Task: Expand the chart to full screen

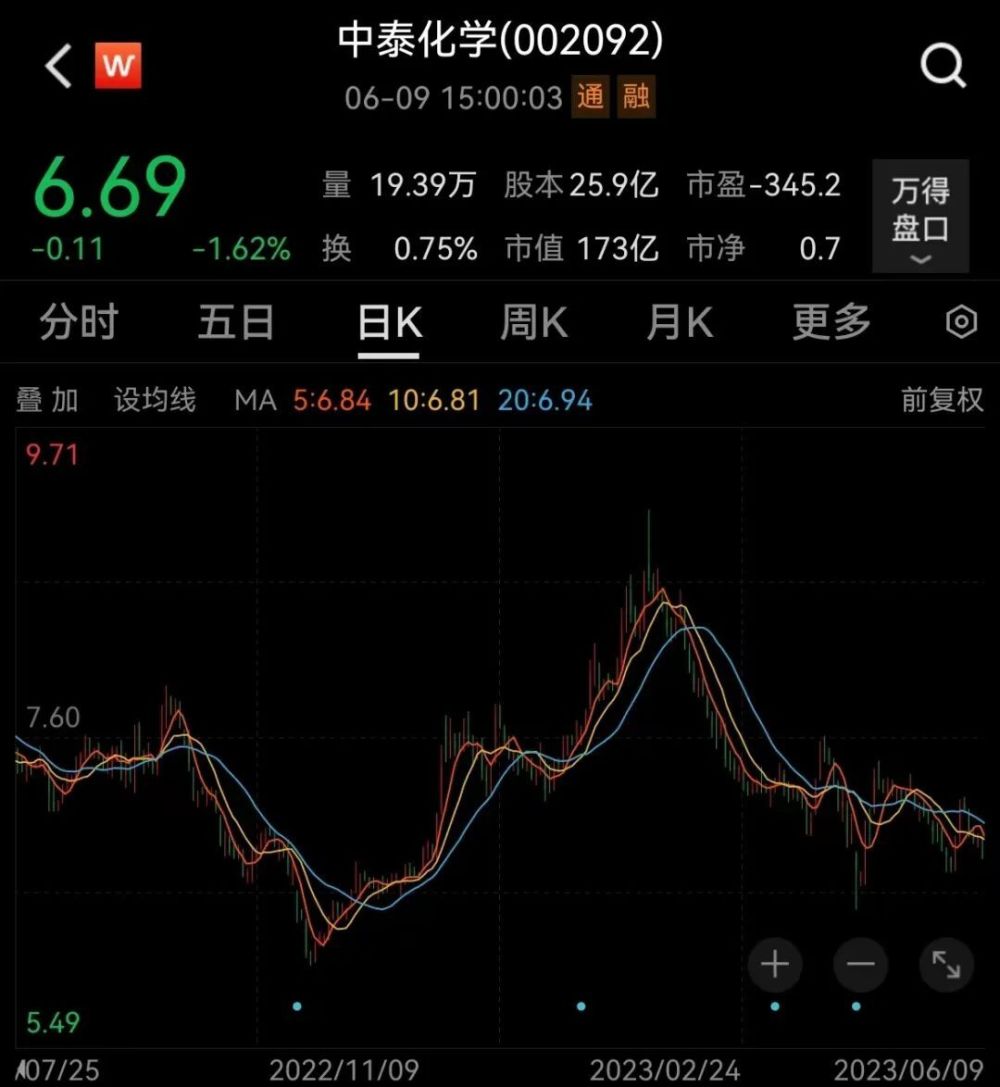Action: [x=946, y=965]
